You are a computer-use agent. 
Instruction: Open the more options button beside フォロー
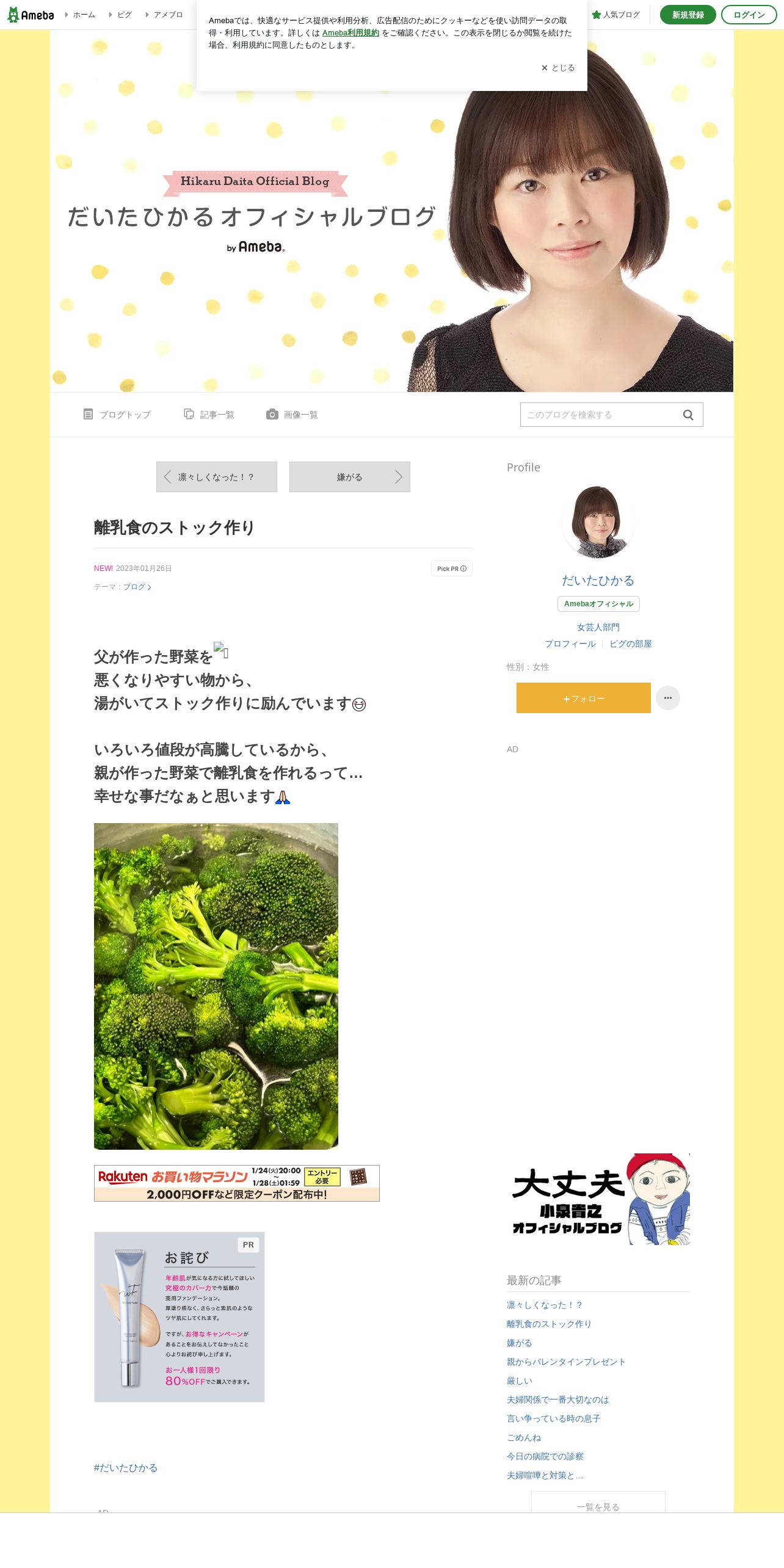click(x=668, y=698)
